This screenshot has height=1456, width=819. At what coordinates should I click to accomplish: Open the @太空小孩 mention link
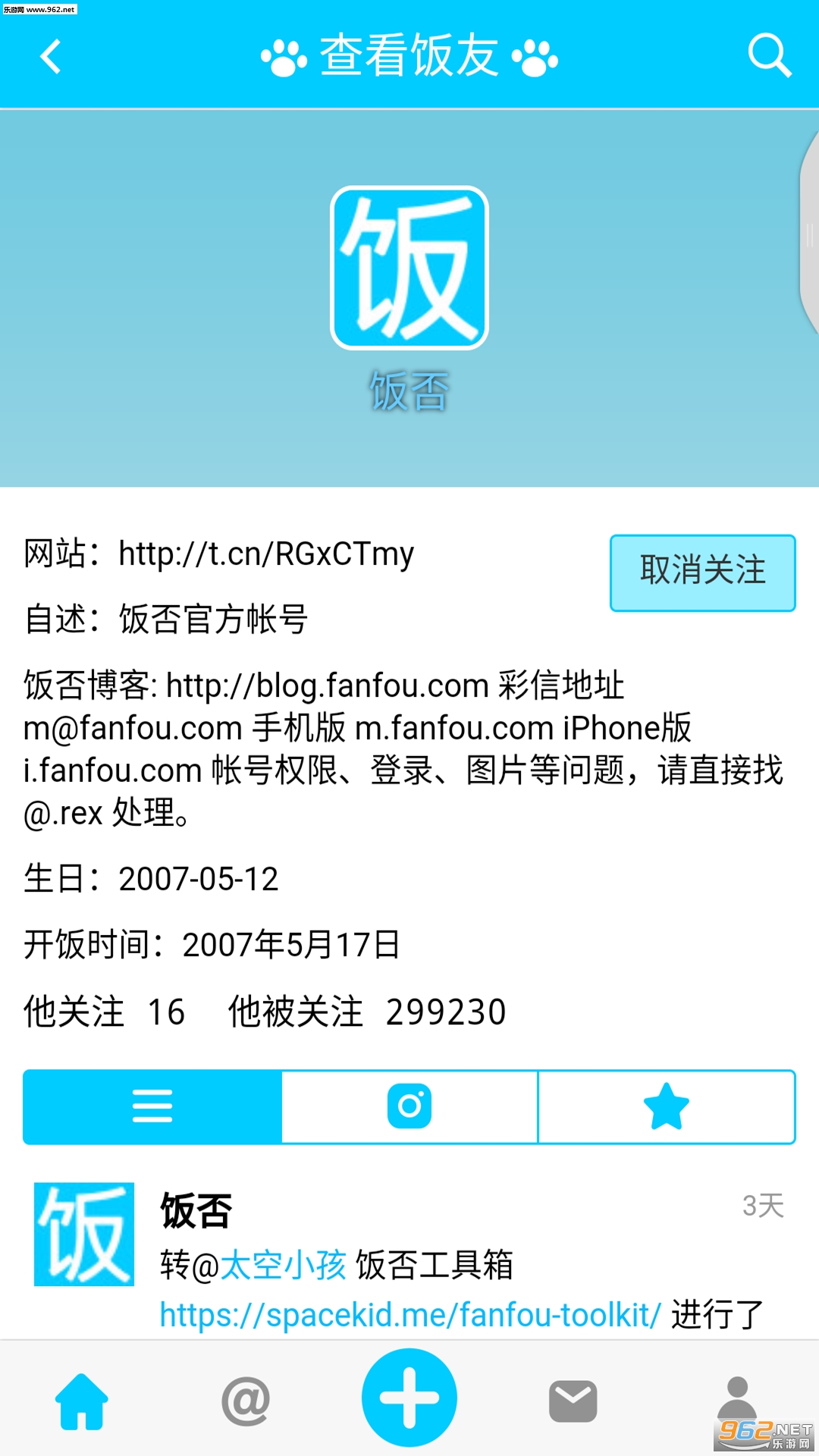point(282,1265)
